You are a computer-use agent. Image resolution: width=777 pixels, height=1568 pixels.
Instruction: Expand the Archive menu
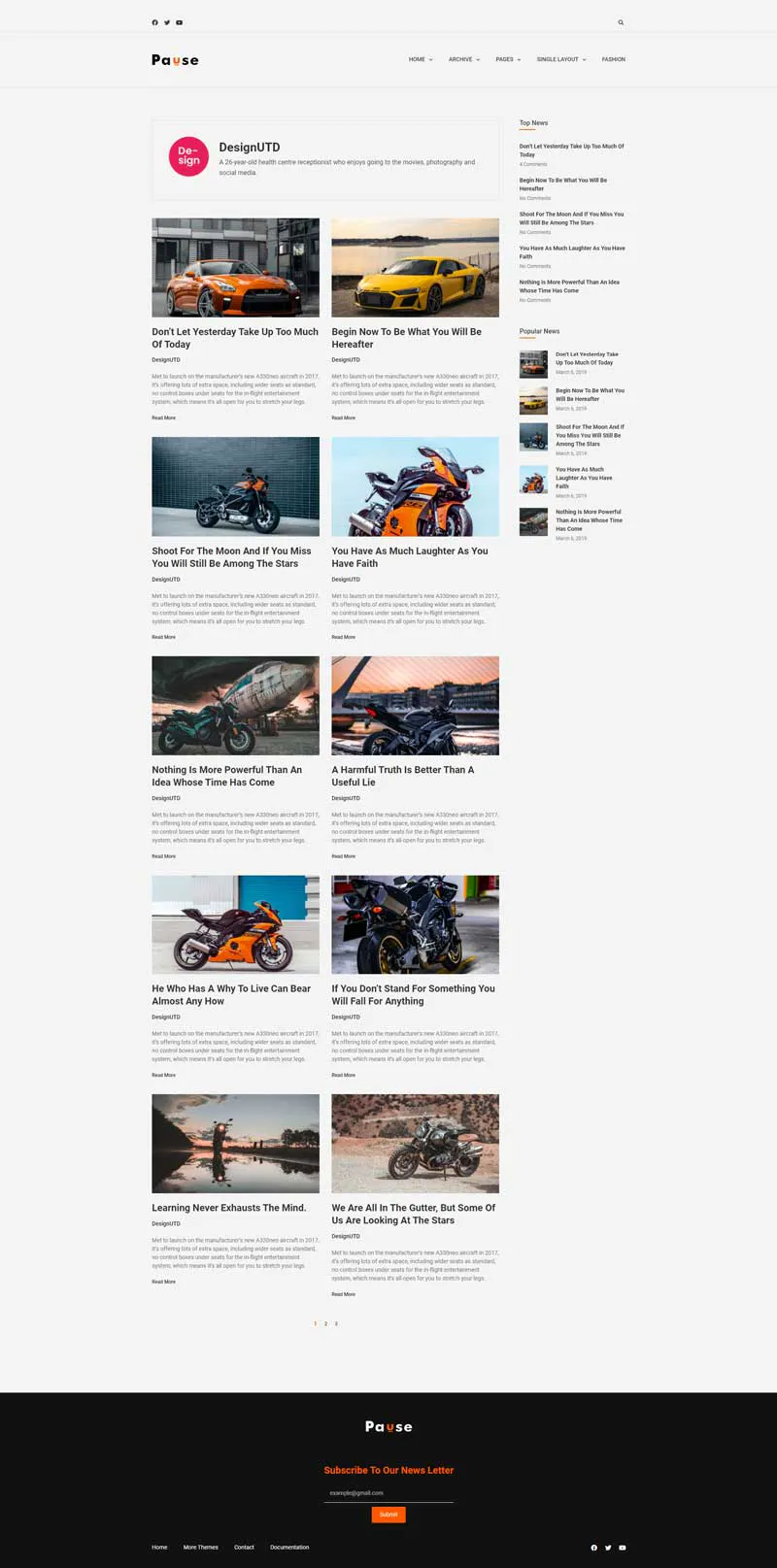(463, 59)
